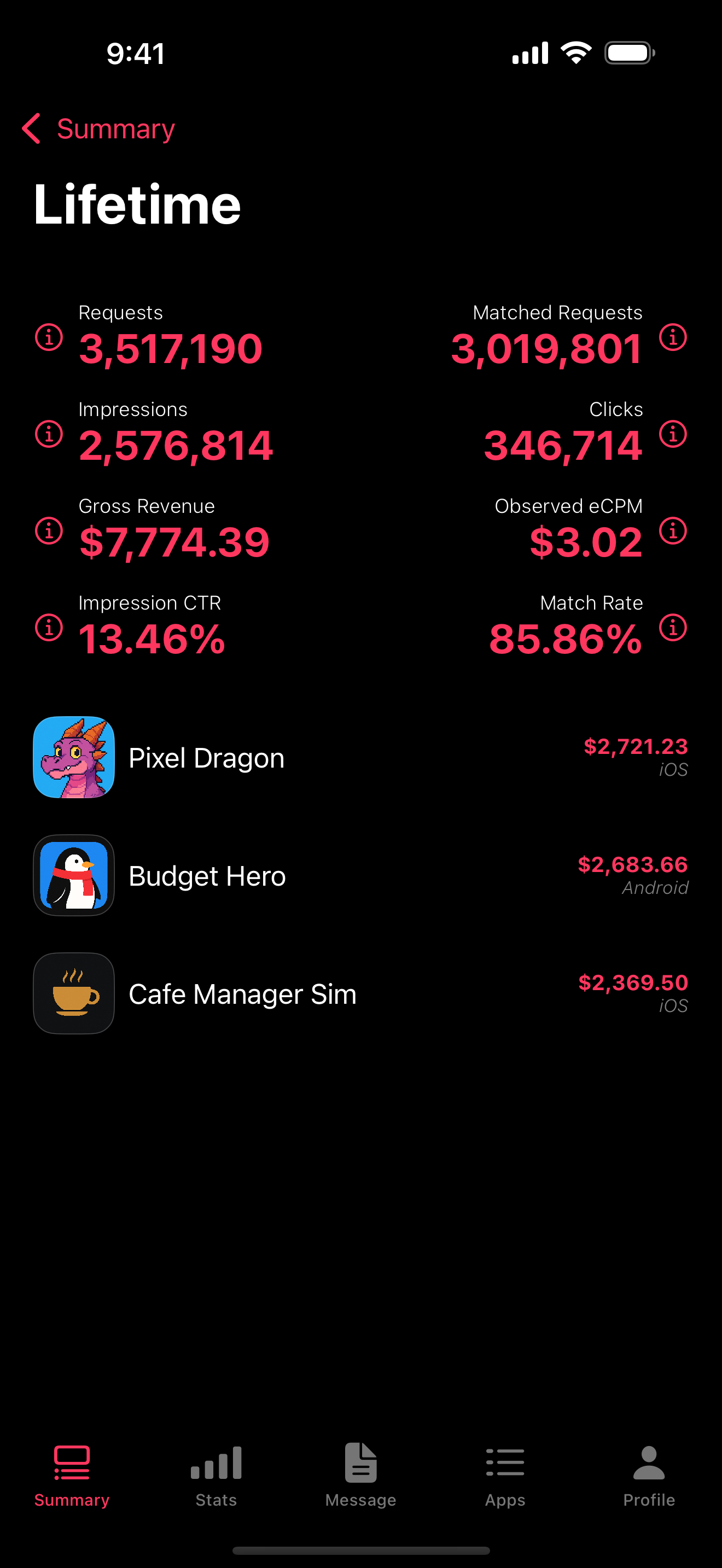Open the Impressions info icon
722x1568 pixels.
click(49, 434)
